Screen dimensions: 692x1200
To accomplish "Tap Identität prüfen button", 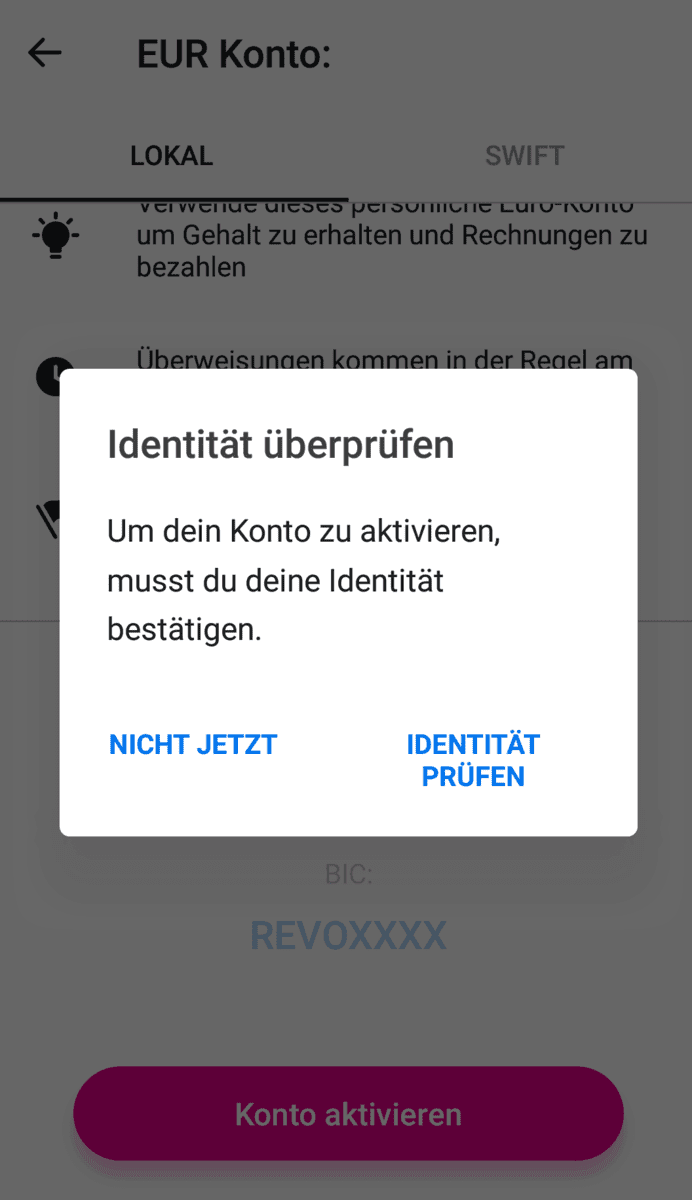I will click(x=473, y=761).
